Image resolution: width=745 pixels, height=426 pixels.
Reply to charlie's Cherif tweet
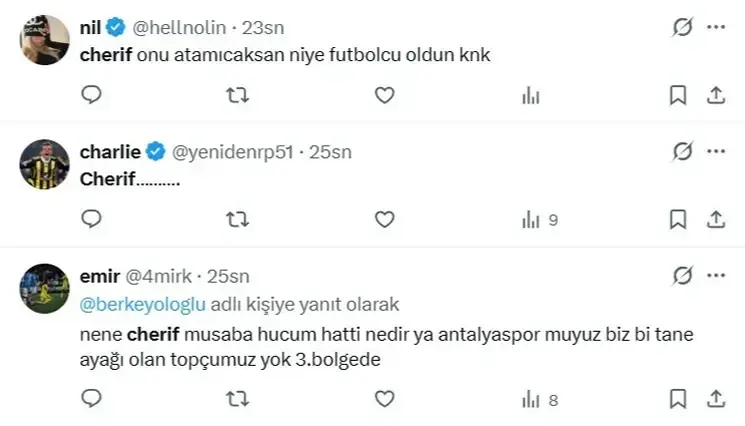(91, 218)
